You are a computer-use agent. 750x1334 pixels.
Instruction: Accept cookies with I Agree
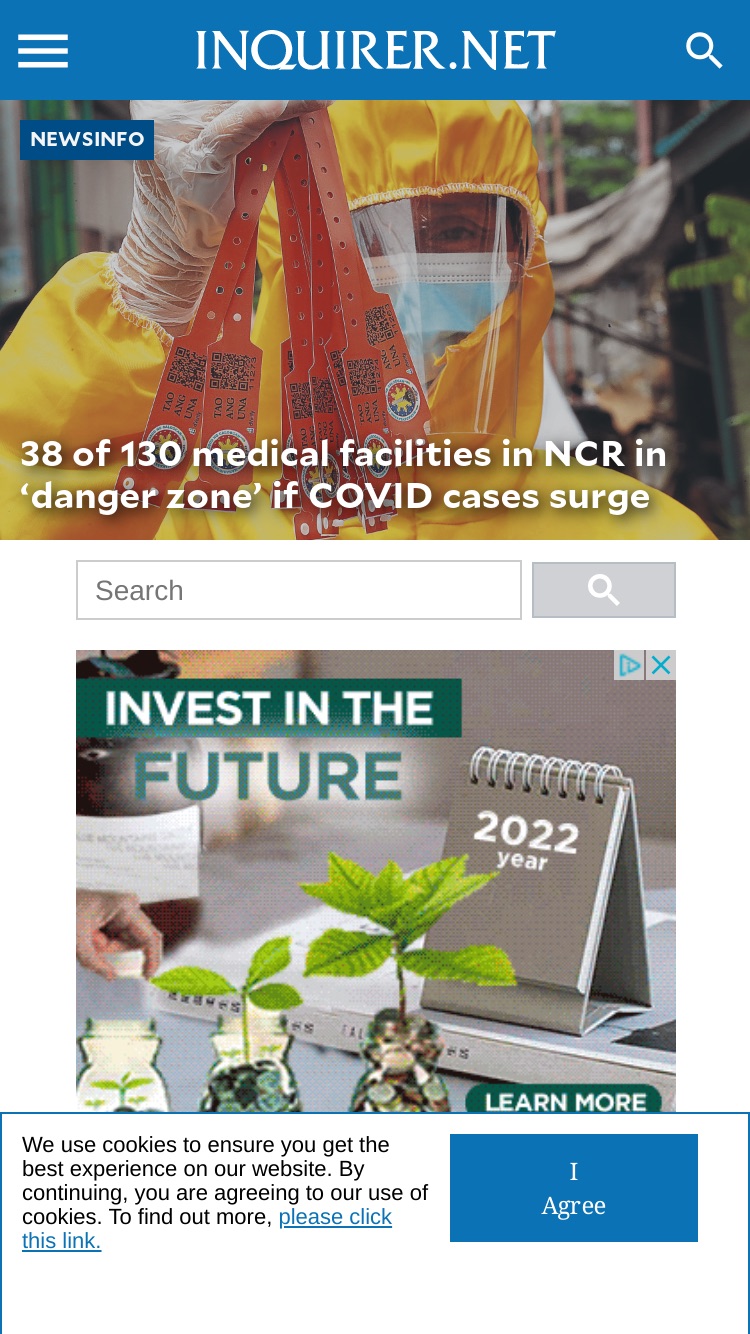[x=574, y=1188]
